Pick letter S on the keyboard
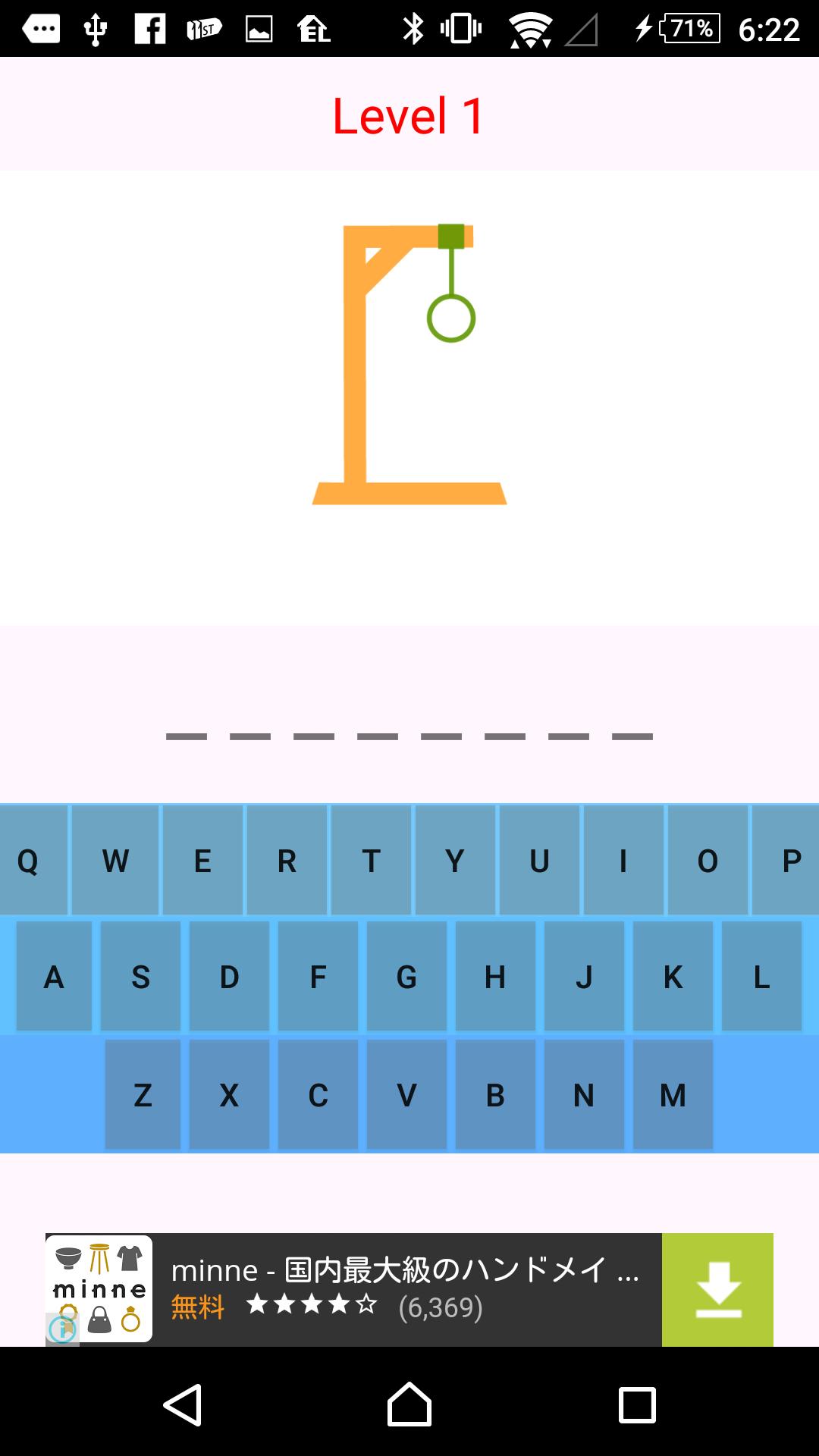This screenshot has width=819, height=1456. click(140, 977)
